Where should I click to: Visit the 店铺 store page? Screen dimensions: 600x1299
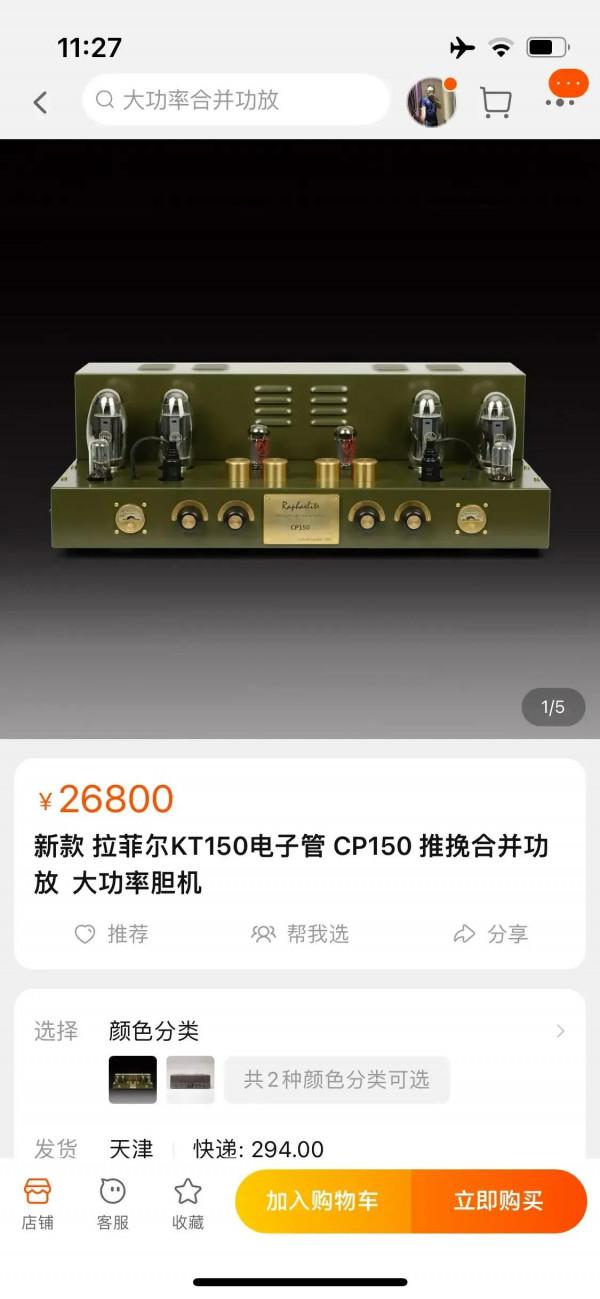[38, 1203]
